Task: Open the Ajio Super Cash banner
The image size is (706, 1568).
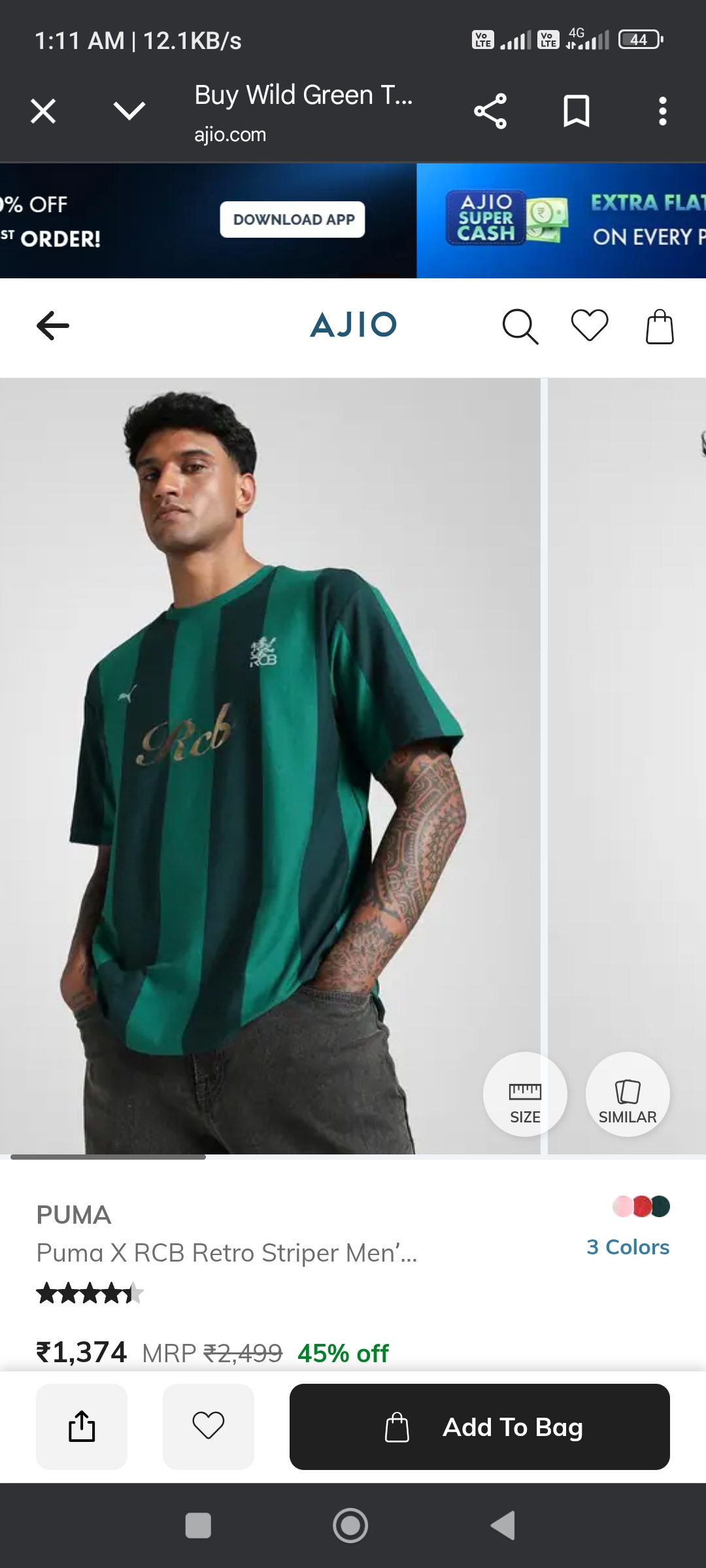Action: [561, 220]
